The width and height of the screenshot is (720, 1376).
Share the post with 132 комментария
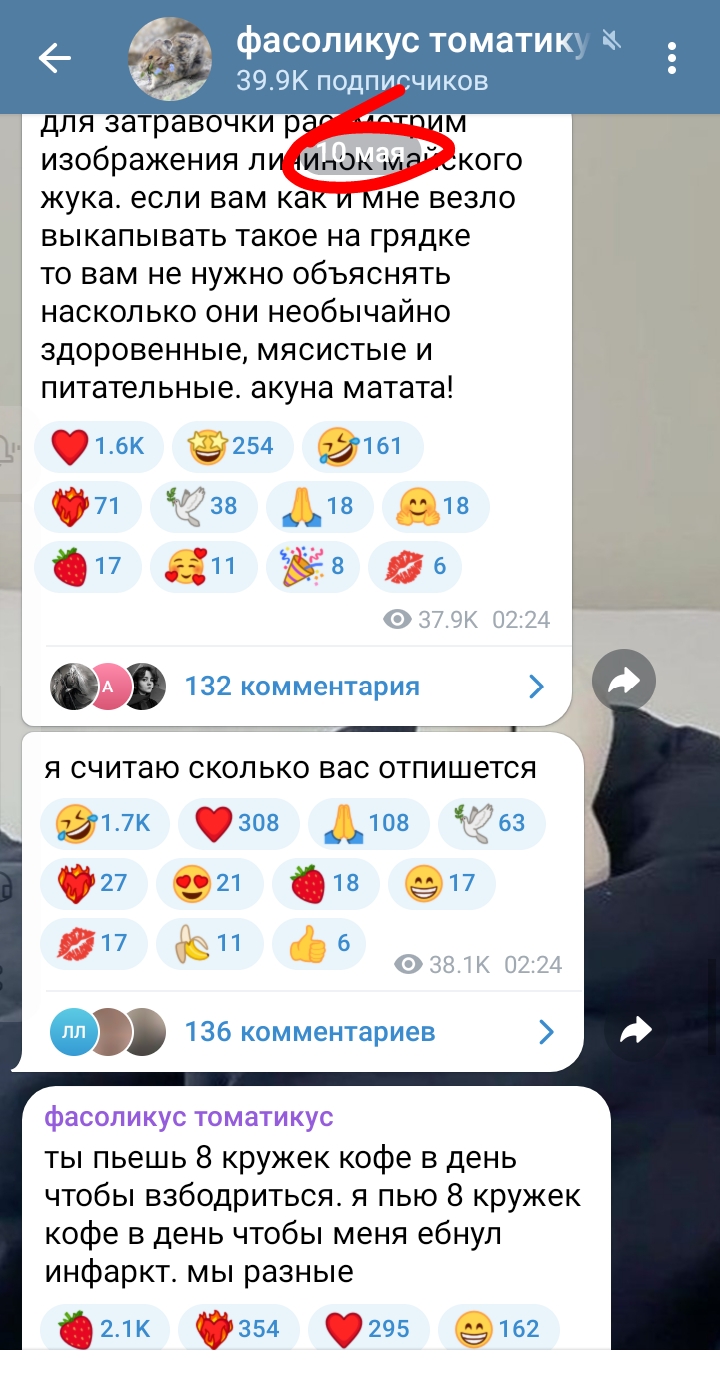623,683
